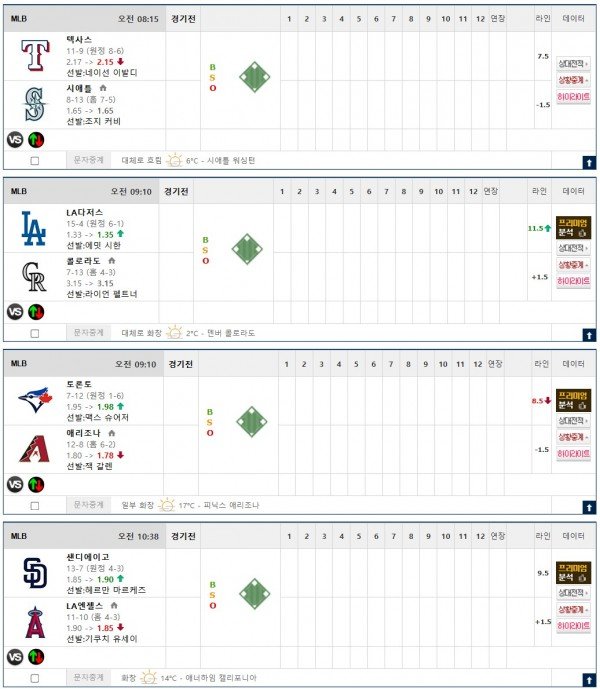
Task: Open 상황중계 for Texas vs Seattle game
Action: (574, 79)
